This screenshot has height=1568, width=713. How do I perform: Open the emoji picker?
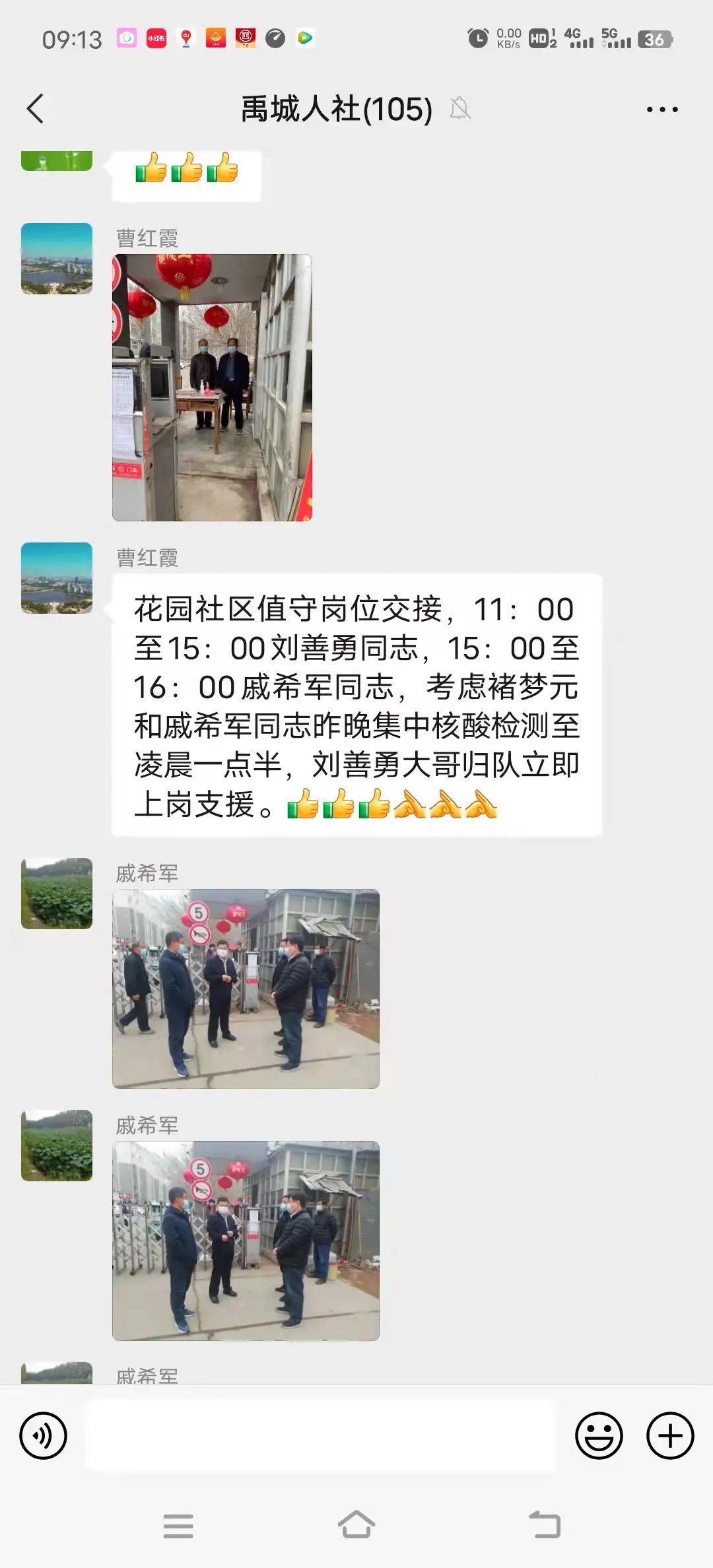pyautogui.click(x=599, y=1435)
